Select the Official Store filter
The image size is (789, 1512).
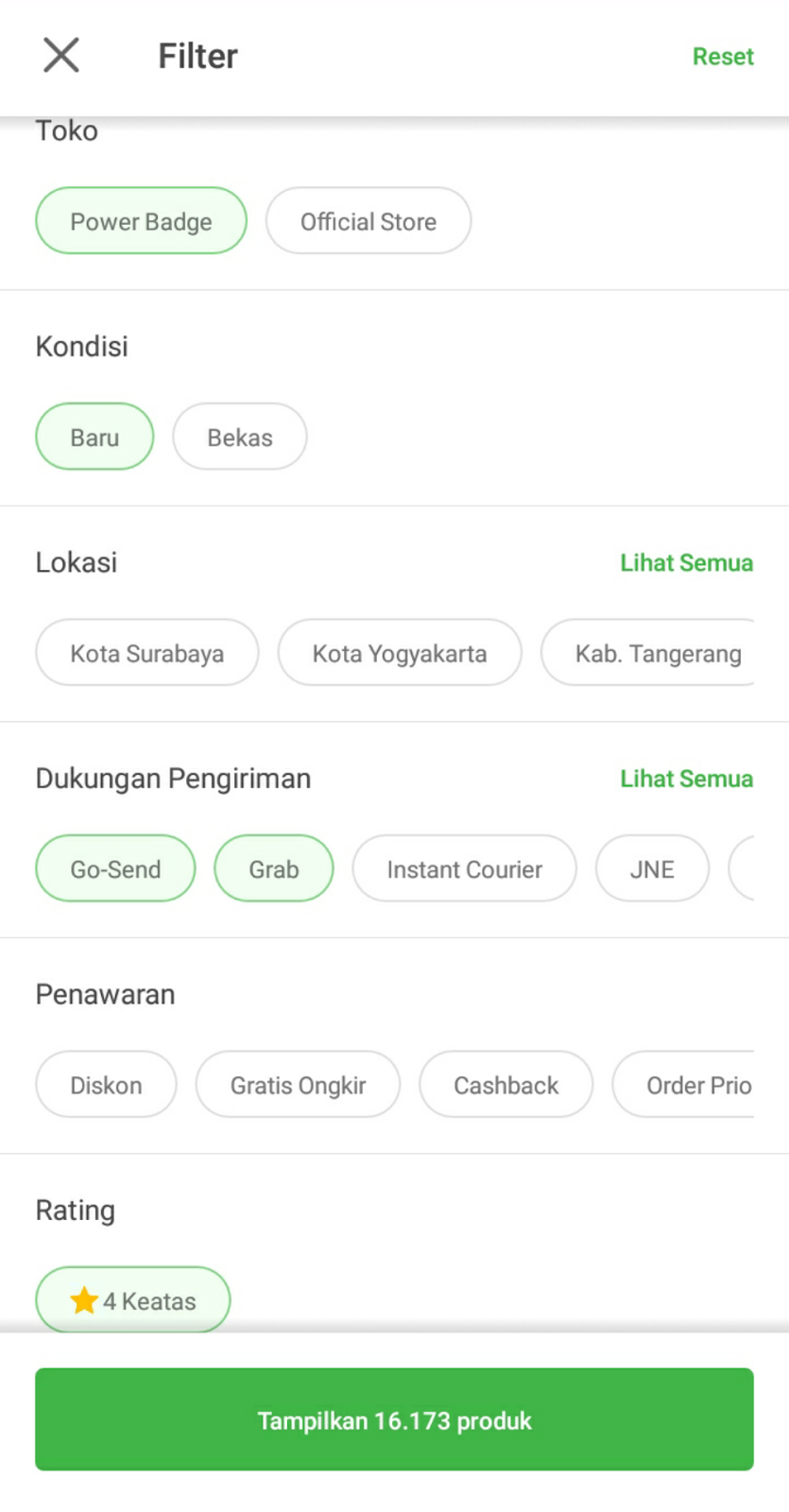[x=369, y=220]
